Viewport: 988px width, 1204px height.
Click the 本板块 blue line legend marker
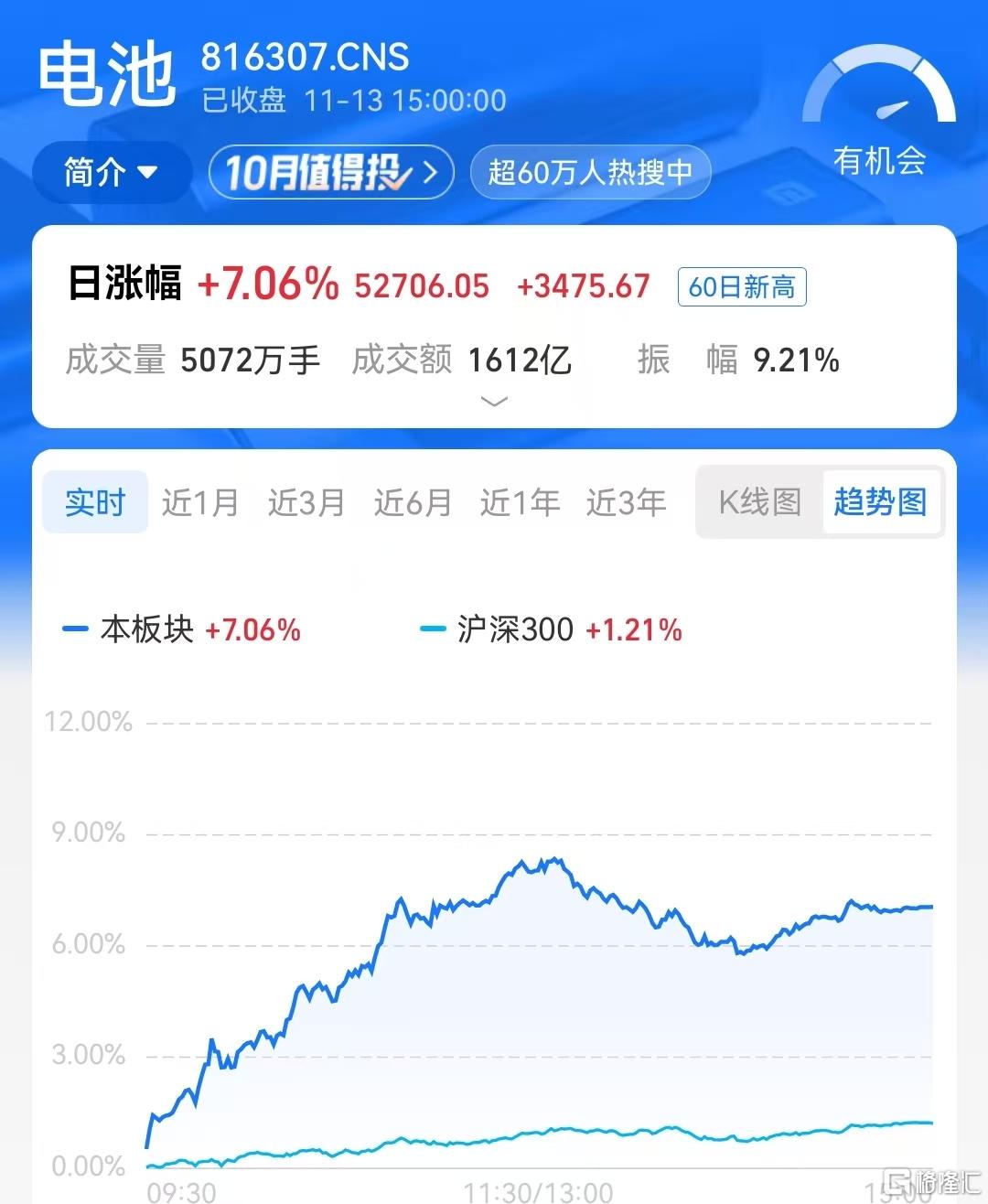pyautogui.click(x=75, y=629)
